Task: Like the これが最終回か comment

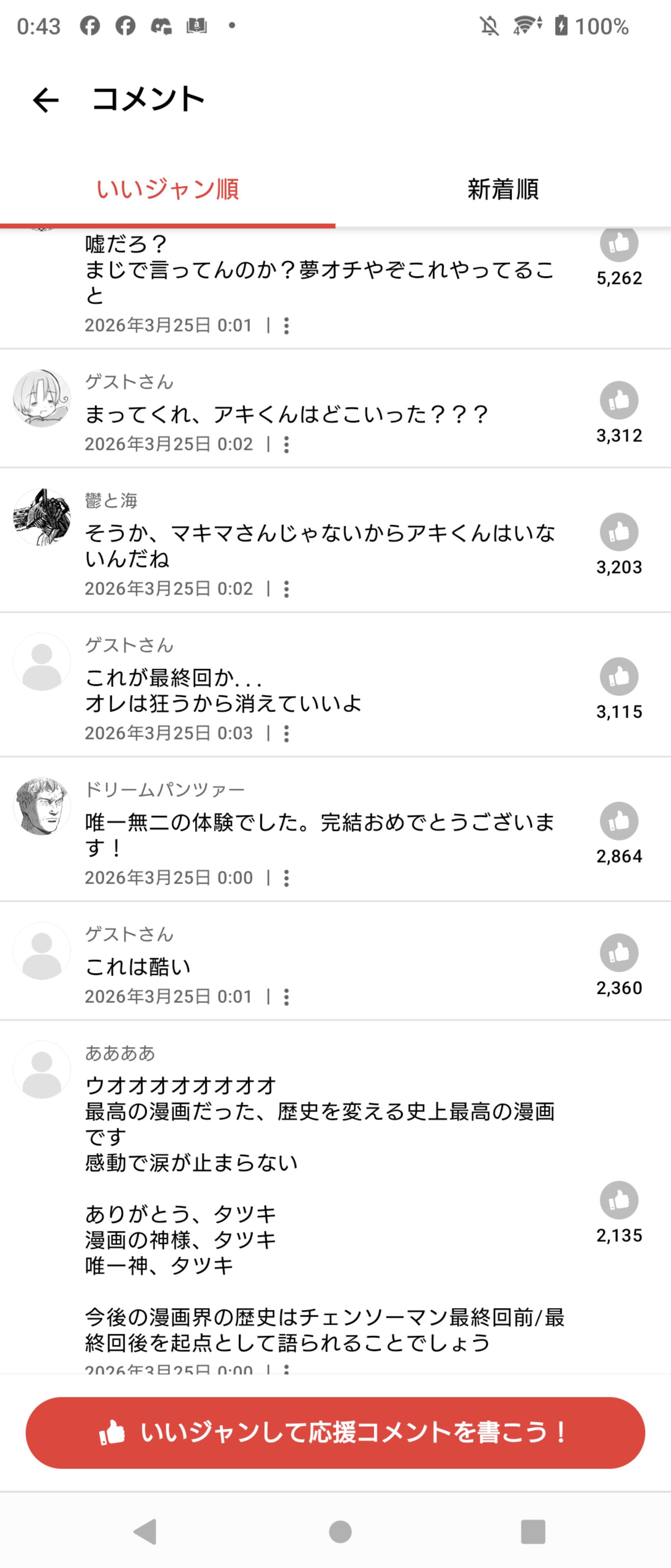Action: (619, 676)
